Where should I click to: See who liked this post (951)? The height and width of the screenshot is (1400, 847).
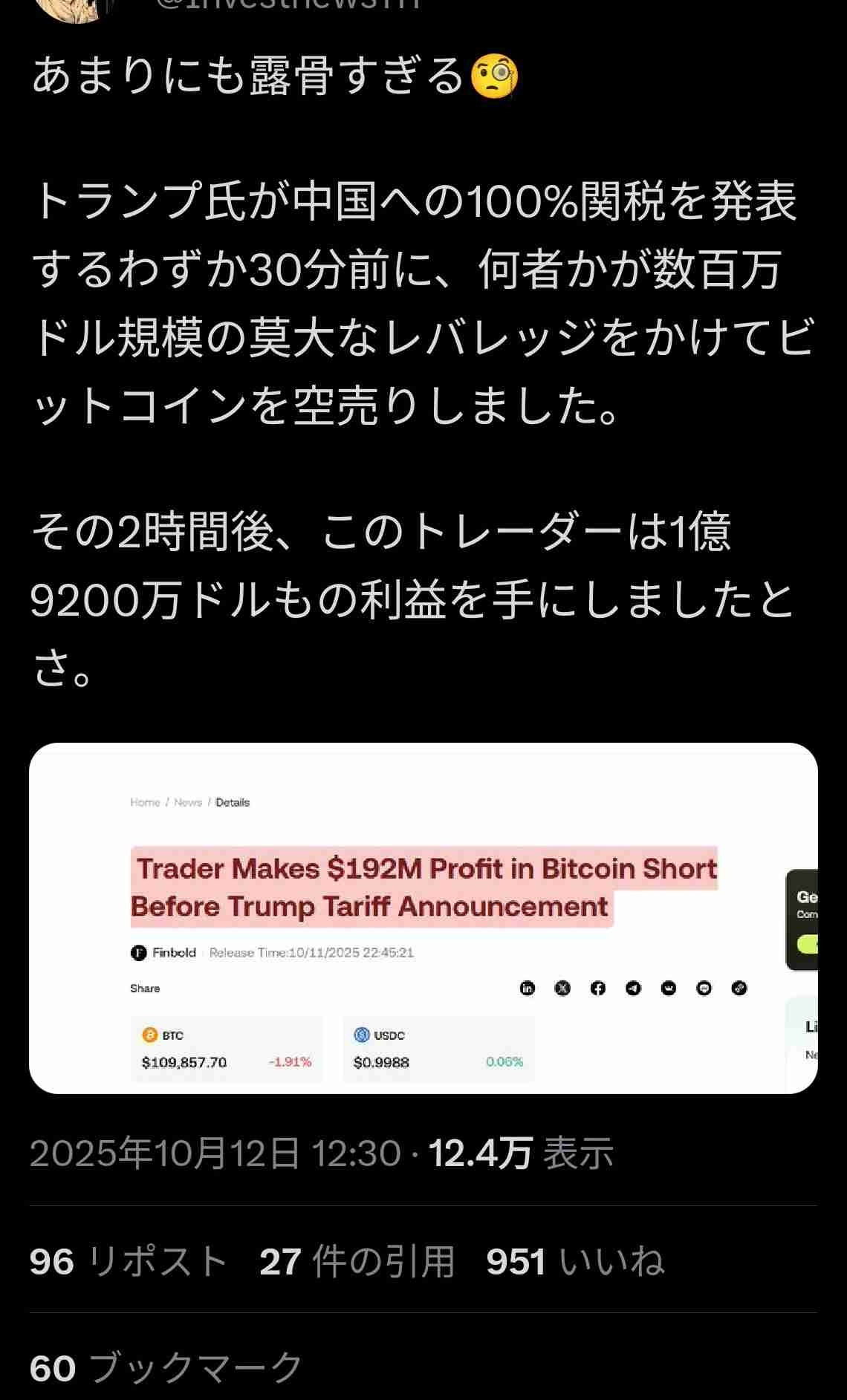tap(575, 1261)
